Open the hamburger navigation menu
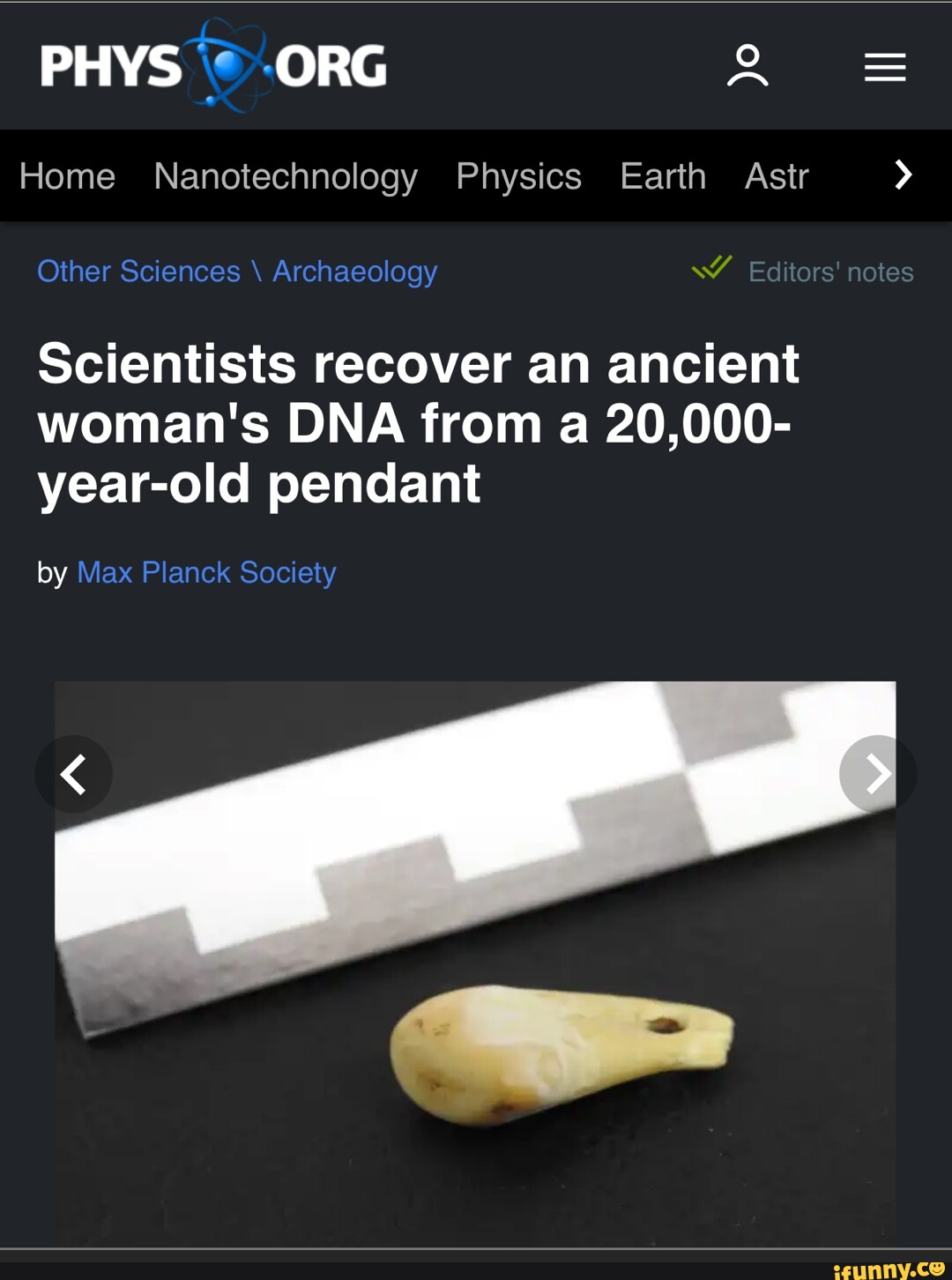Viewport: 952px width, 1280px height. pyautogui.click(x=884, y=67)
